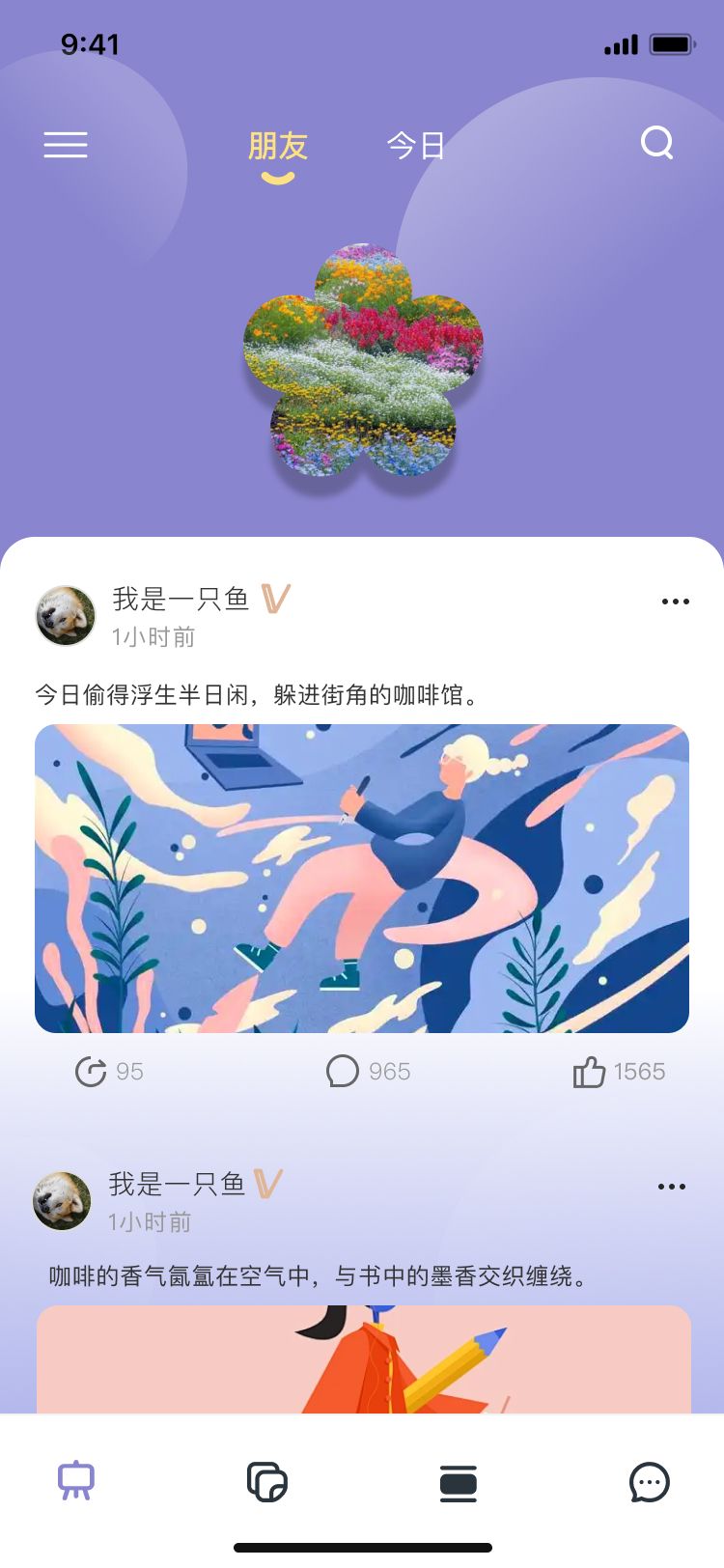
Task: Open the flower-shaped profile picture
Action: (x=363, y=360)
